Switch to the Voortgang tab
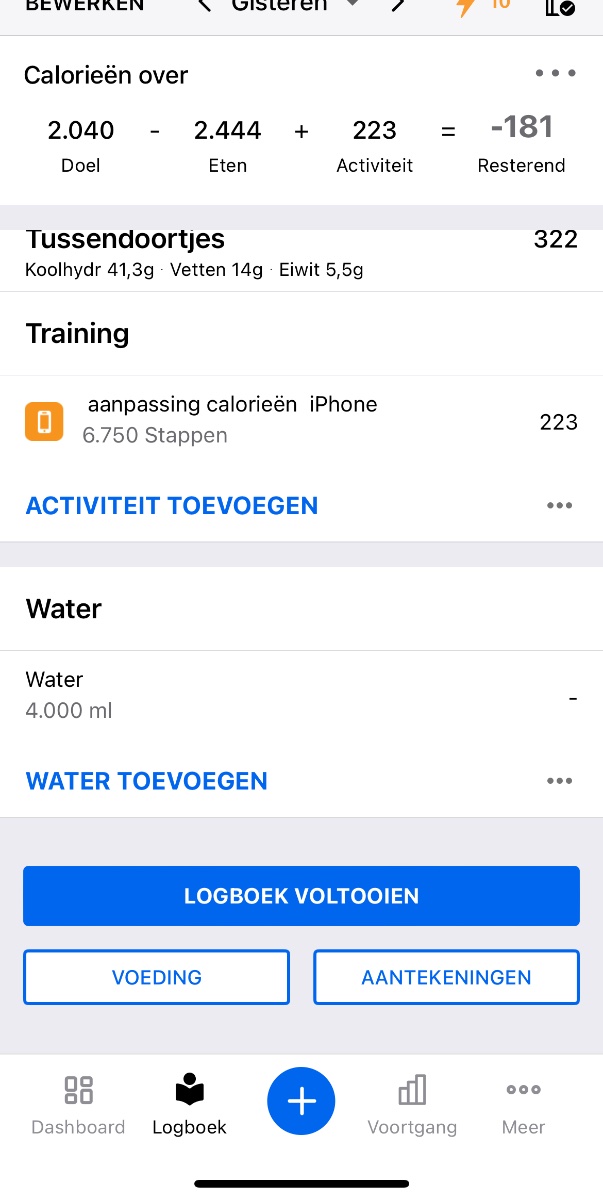This screenshot has height=1200, width=603. (x=412, y=1104)
